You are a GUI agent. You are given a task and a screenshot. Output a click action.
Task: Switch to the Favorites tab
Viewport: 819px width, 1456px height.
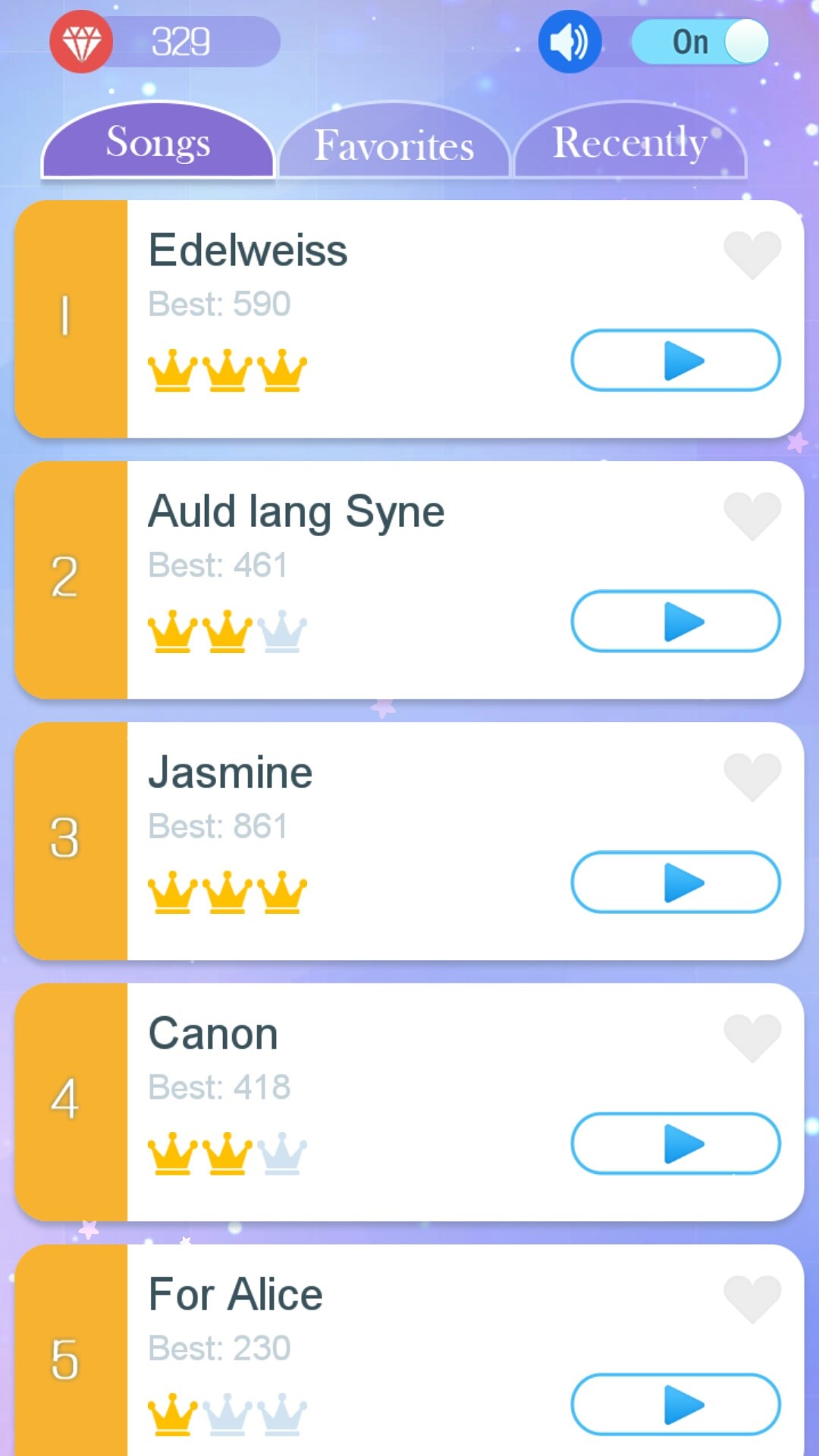(x=394, y=144)
